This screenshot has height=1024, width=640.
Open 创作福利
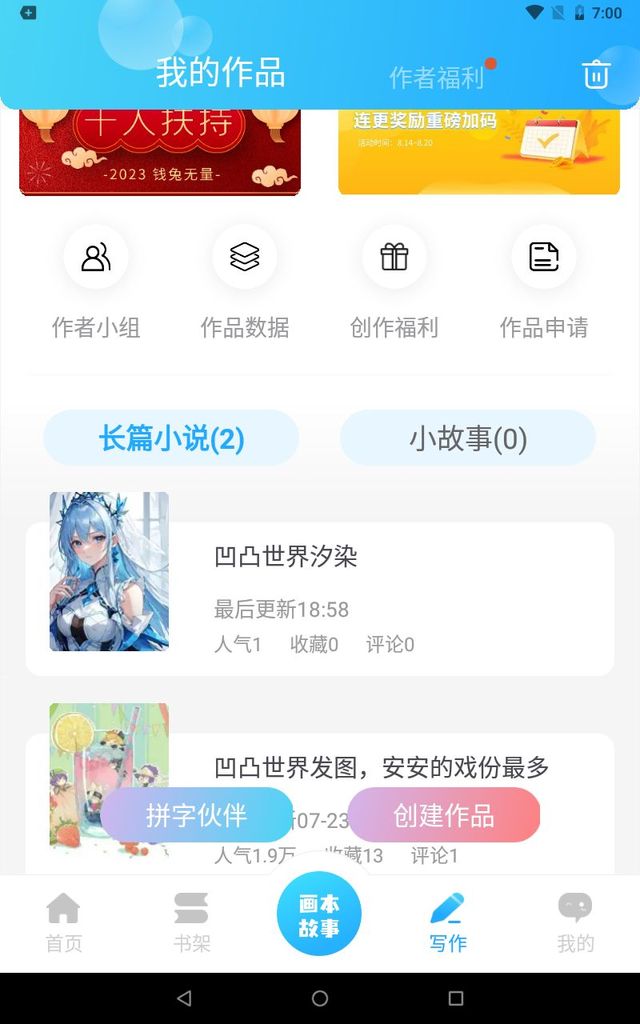[394, 283]
